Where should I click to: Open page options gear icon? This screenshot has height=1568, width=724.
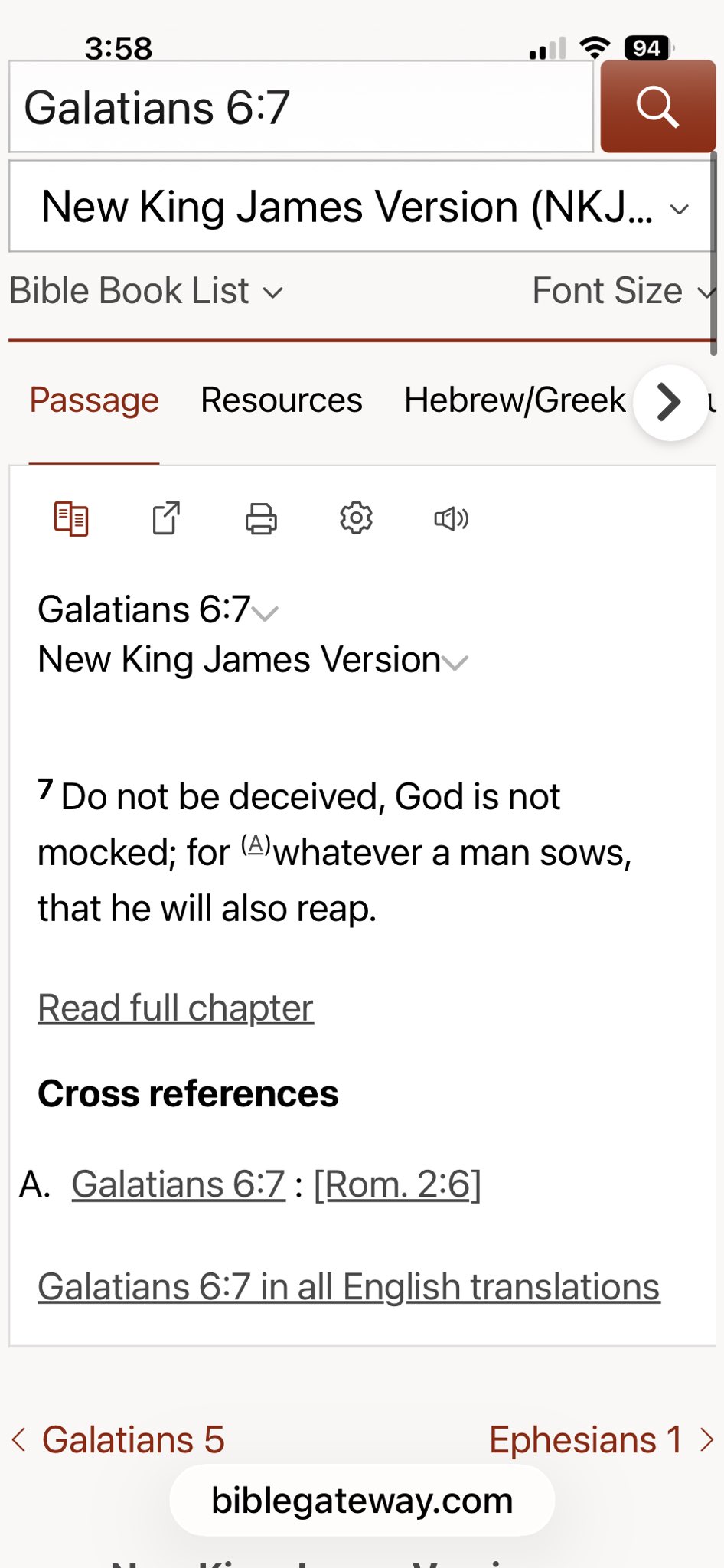[x=356, y=519]
